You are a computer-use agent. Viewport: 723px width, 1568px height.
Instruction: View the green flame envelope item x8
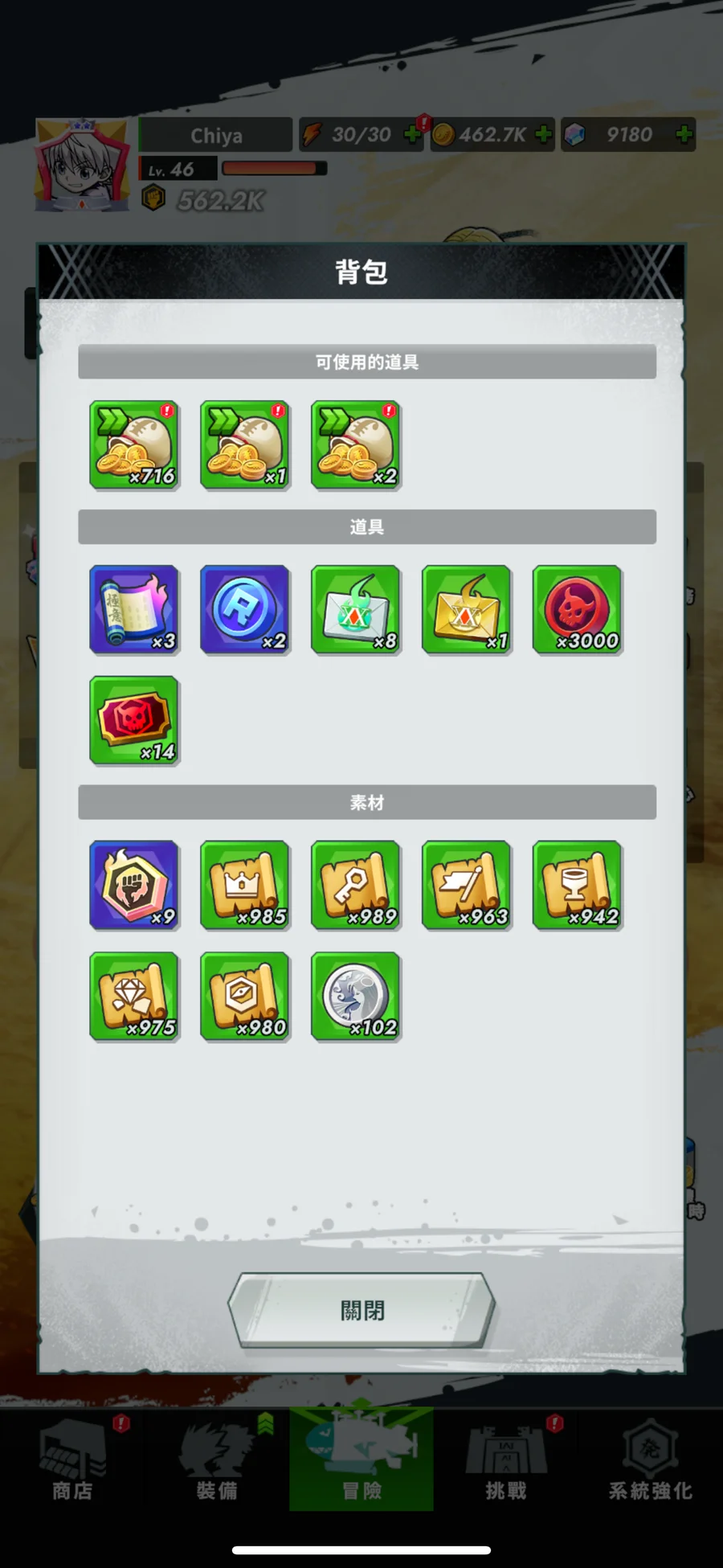click(x=356, y=609)
